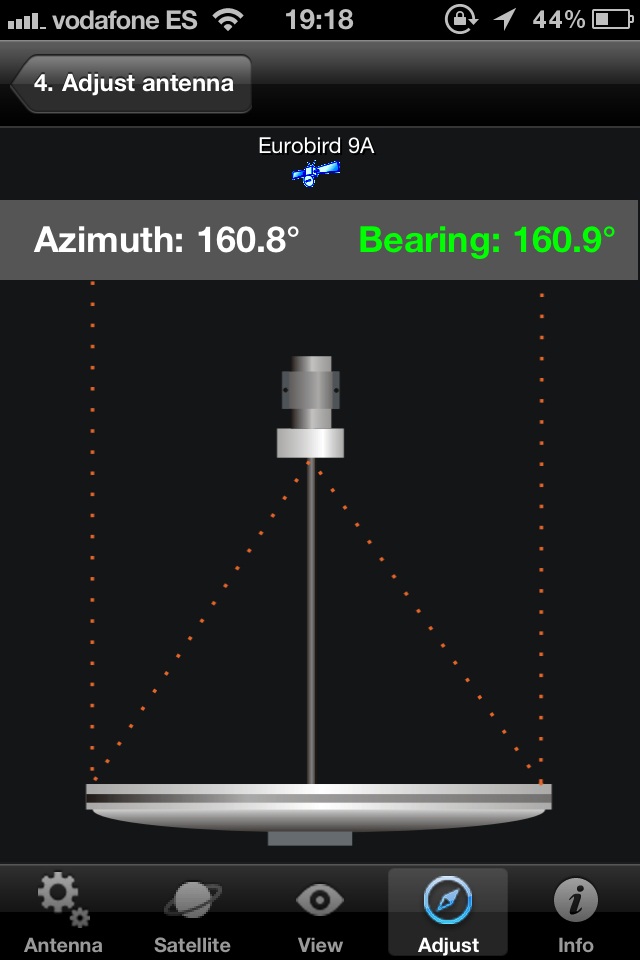Select the Adjust tab
The image size is (640, 960).
tap(448, 913)
